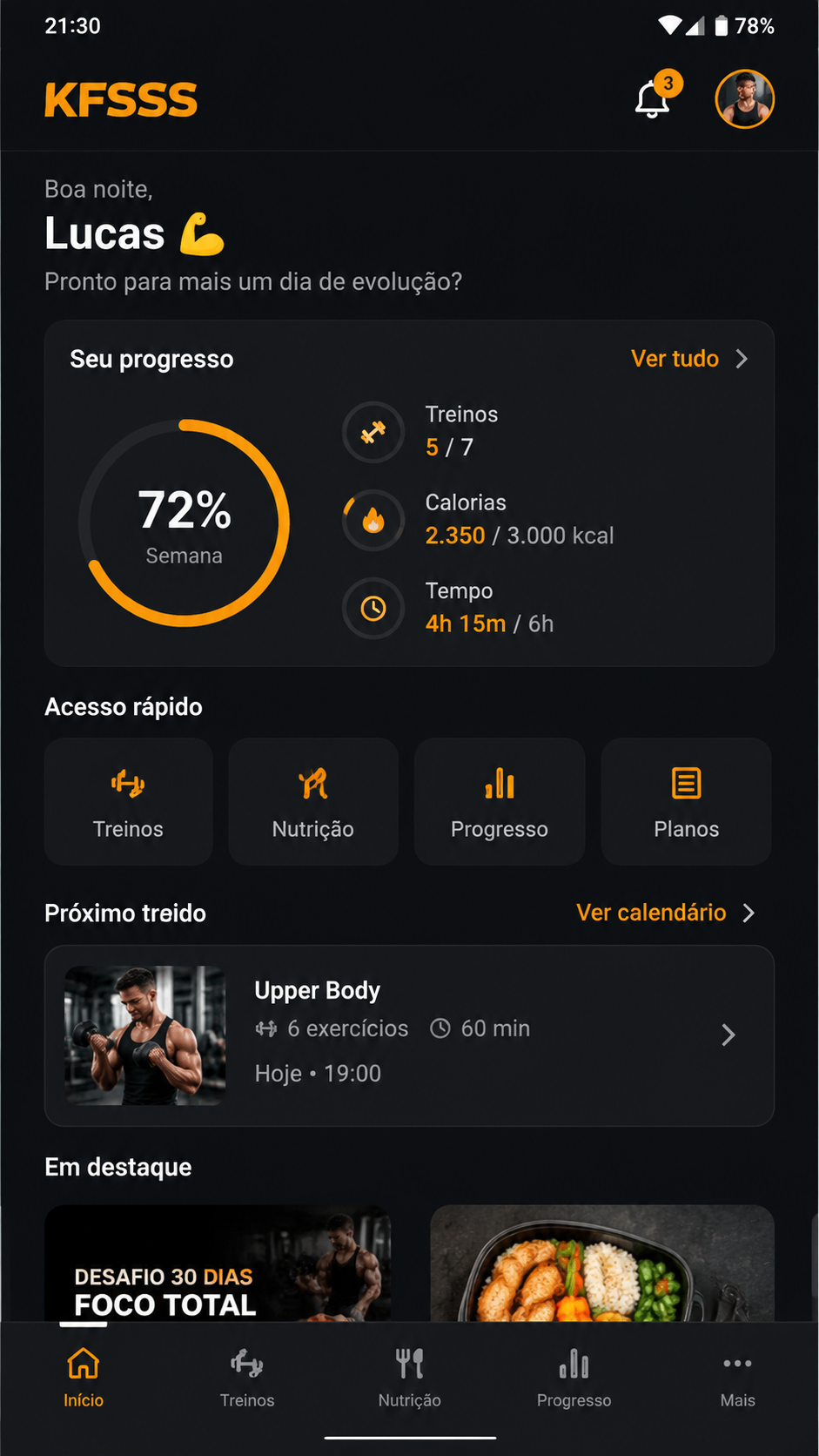Switch to the Treinos bottom tab
Image resolution: width=819 pixels, height=1456 pixels.
247,1378
